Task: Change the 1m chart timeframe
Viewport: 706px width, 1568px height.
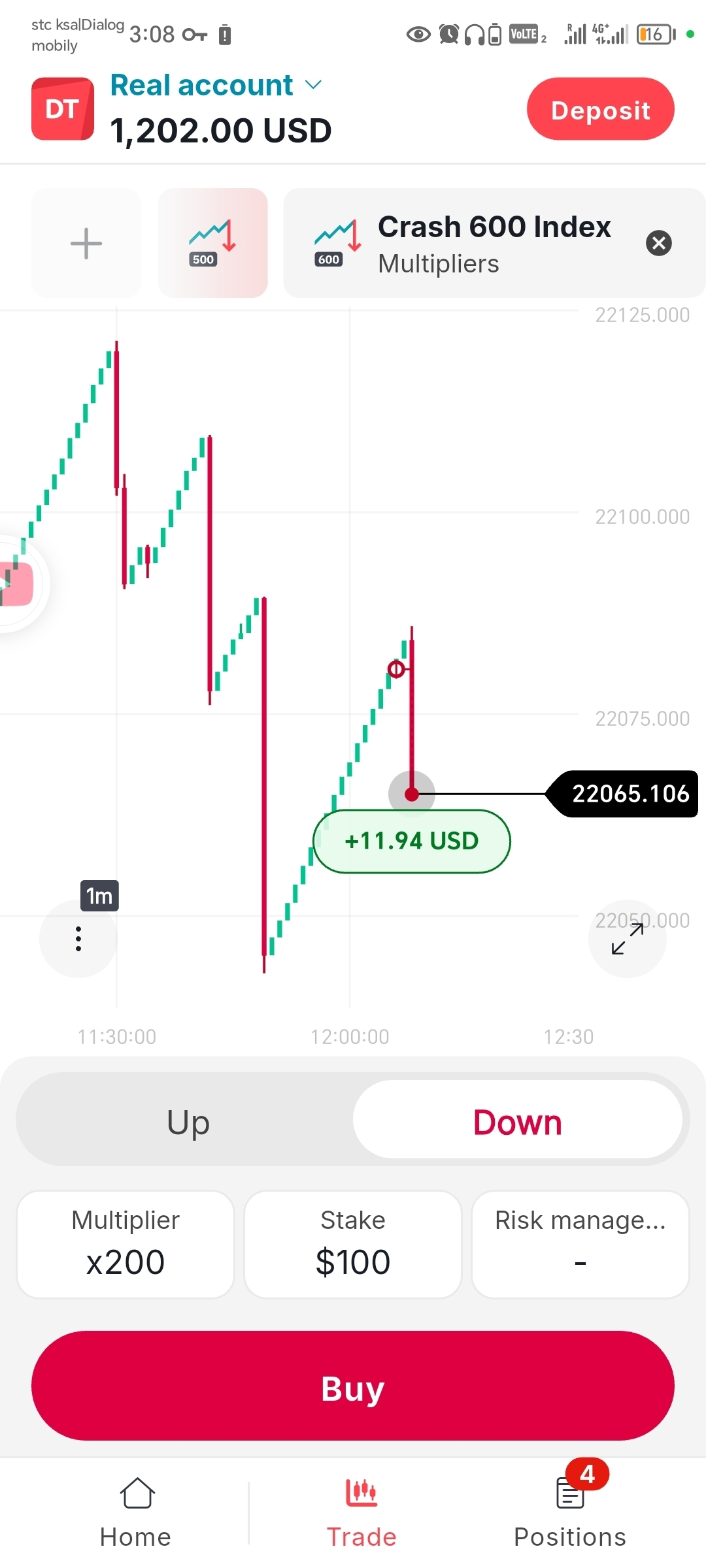Action: click(x=99, y=896)
